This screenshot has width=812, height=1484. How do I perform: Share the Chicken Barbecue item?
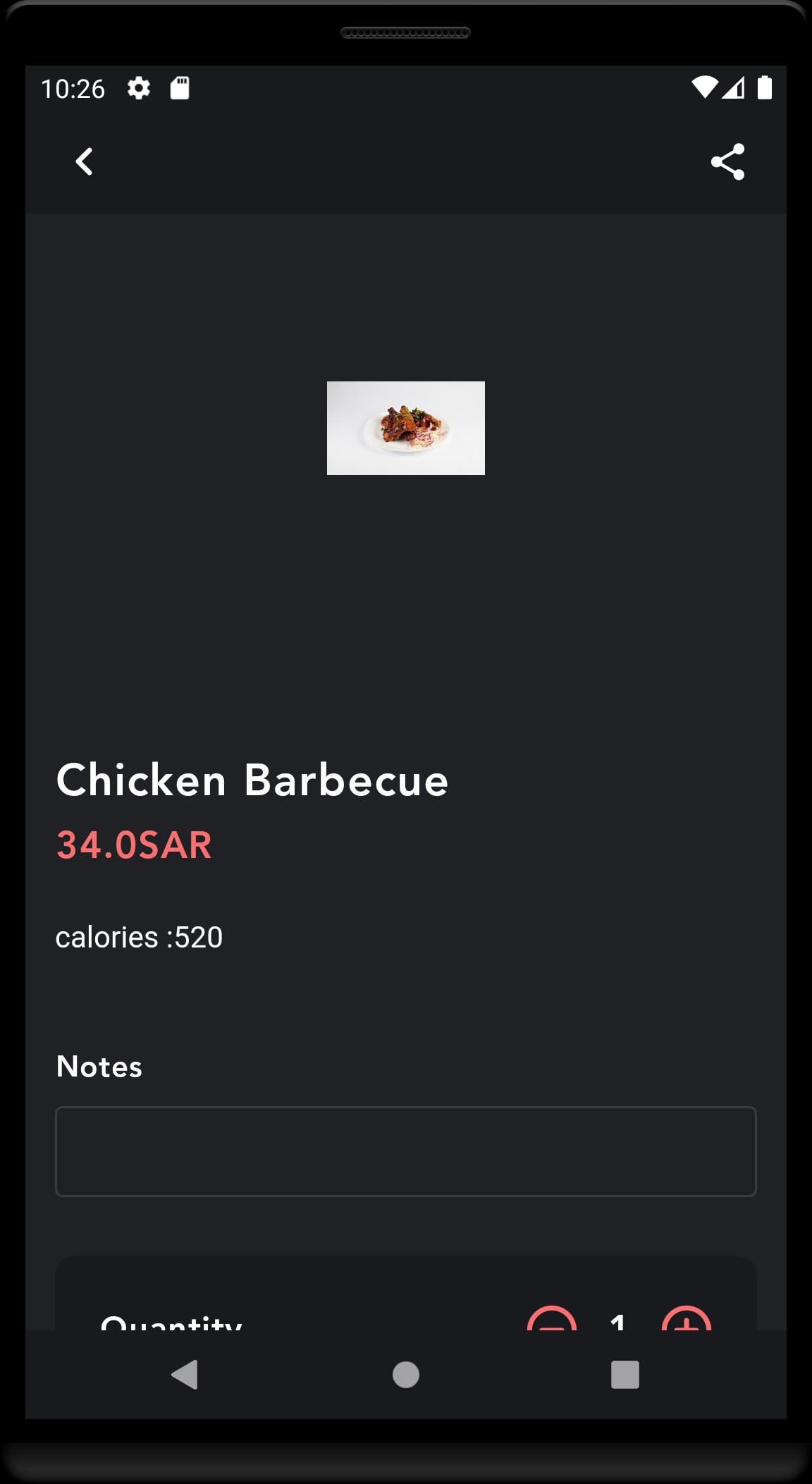(x=727, y=161)
